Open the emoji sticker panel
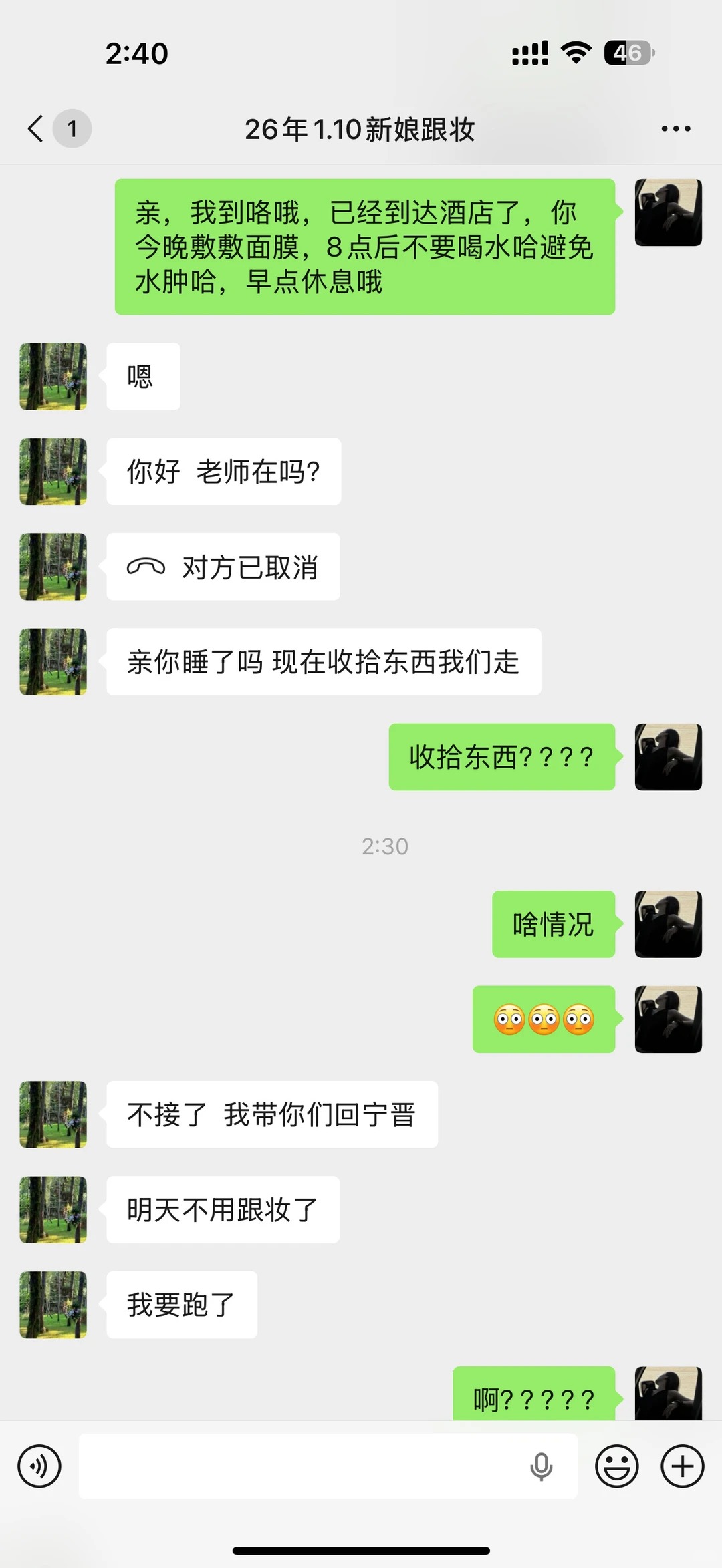 click(616, 1466)
